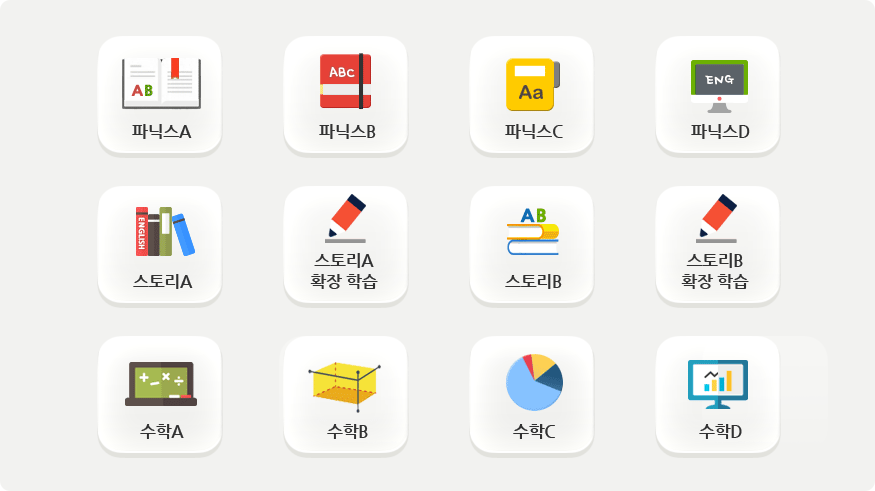The image size is (875, 491).
Task: Open the 스토리A bookshelf tile
Action: tap(160, 245)
